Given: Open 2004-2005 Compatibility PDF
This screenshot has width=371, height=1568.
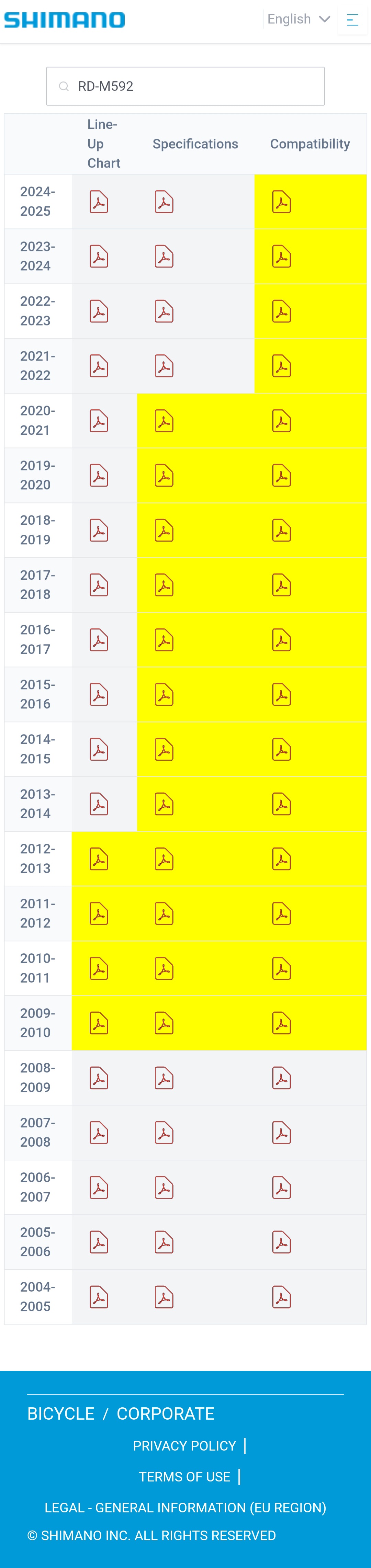Looking at the screenshot, I should pos(281,1298).
